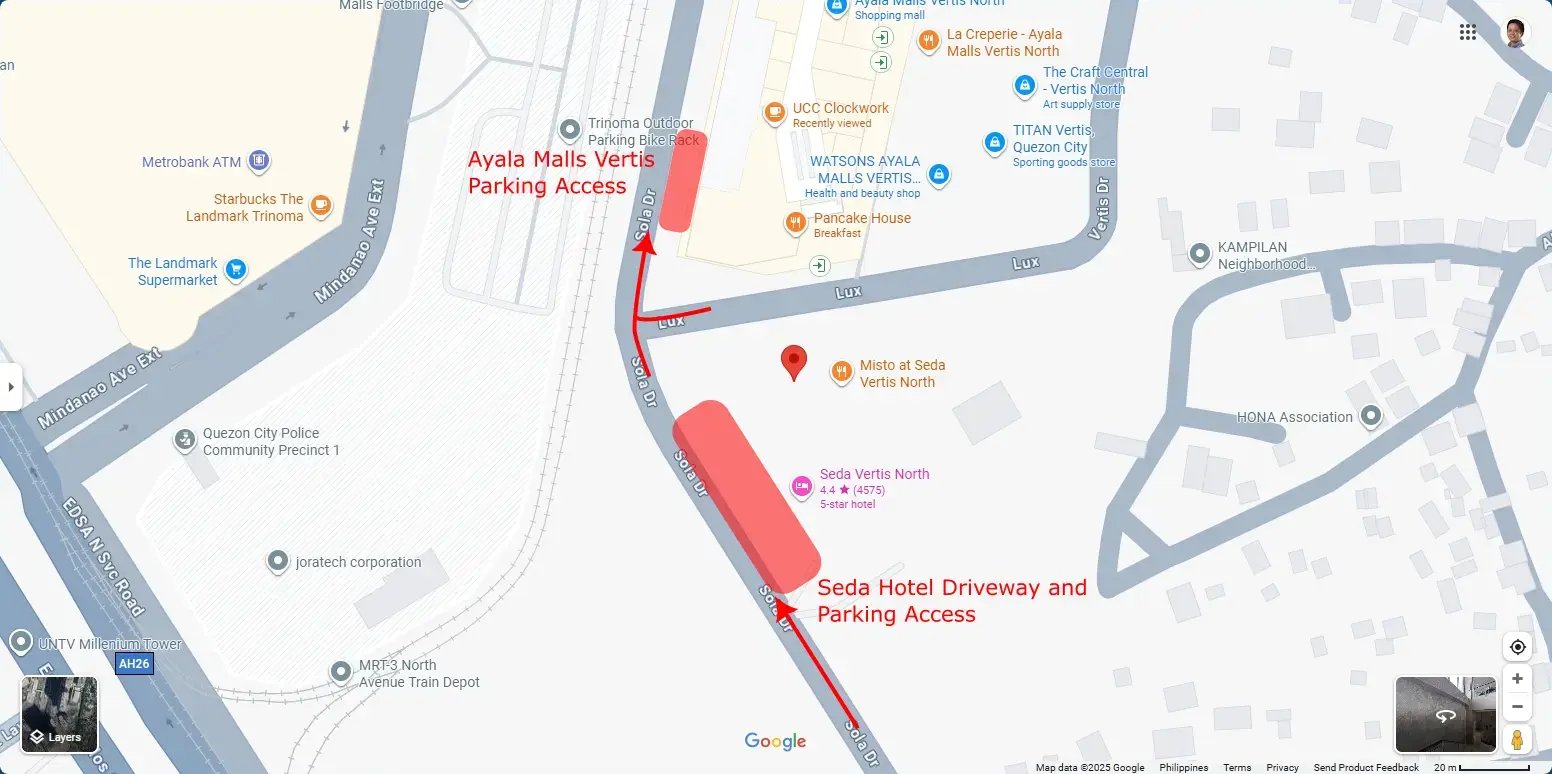Expand the collapsed side panel
Screen dimensions: 1552x774
[10, 386]
